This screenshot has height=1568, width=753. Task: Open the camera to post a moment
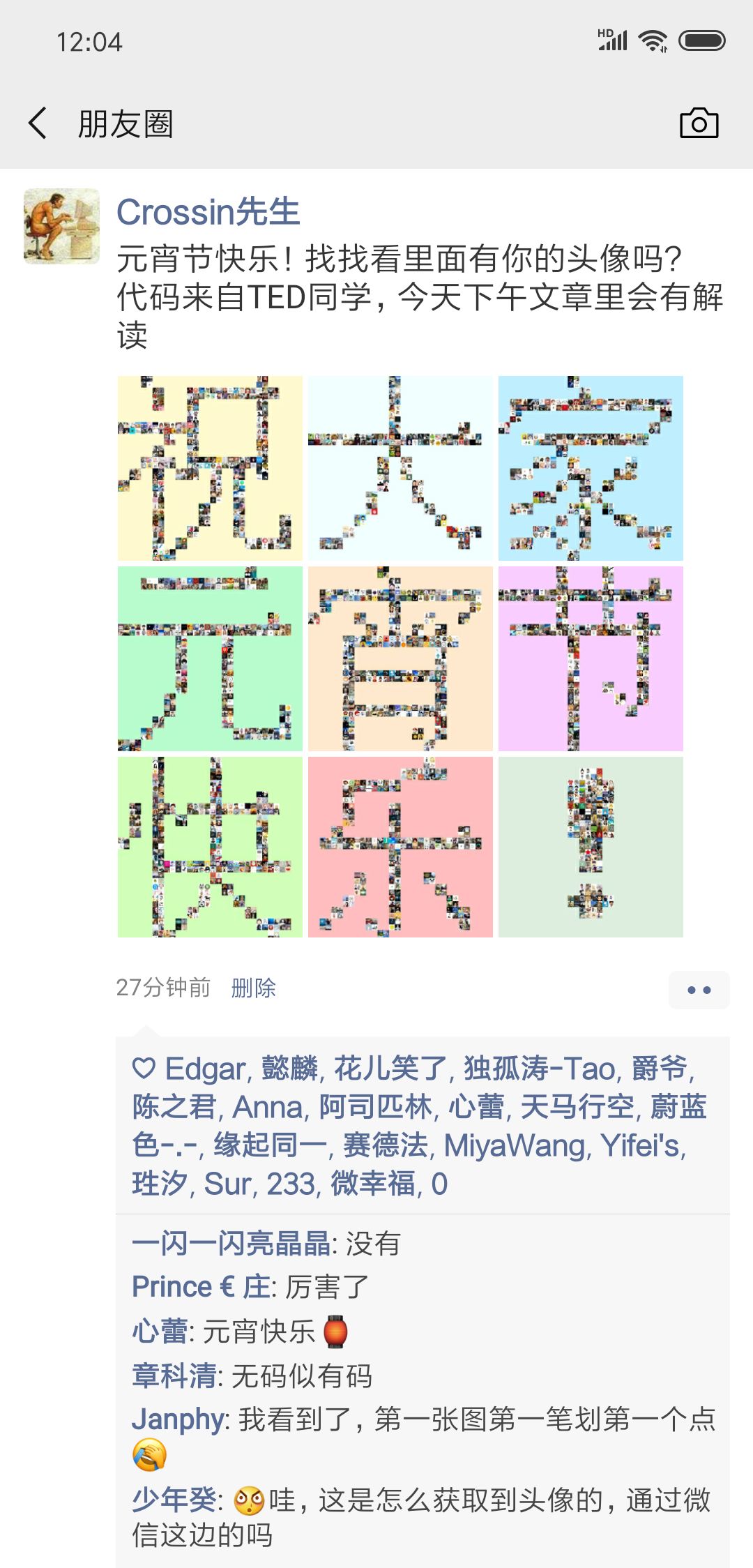699,123
